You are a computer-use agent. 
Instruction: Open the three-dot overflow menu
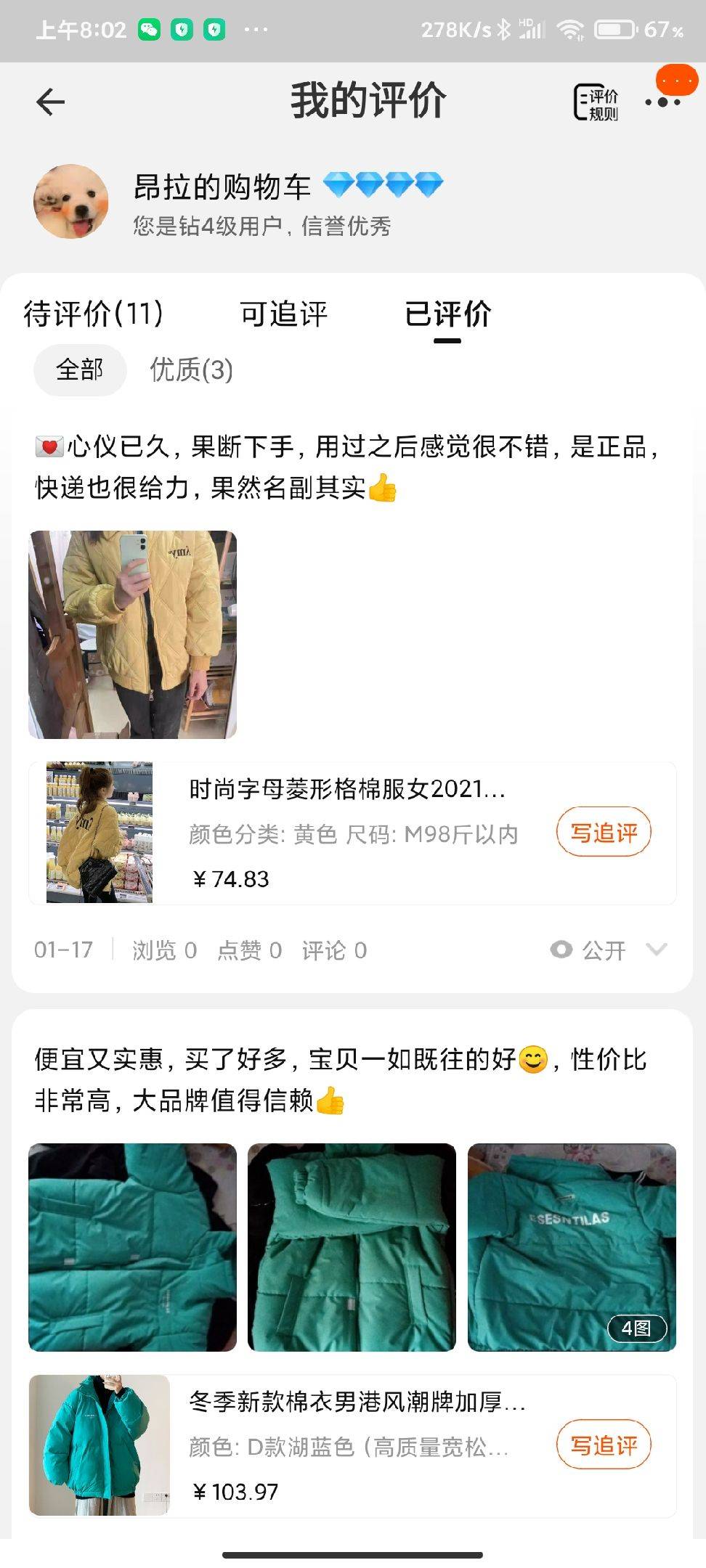click(x=663, y=102)
